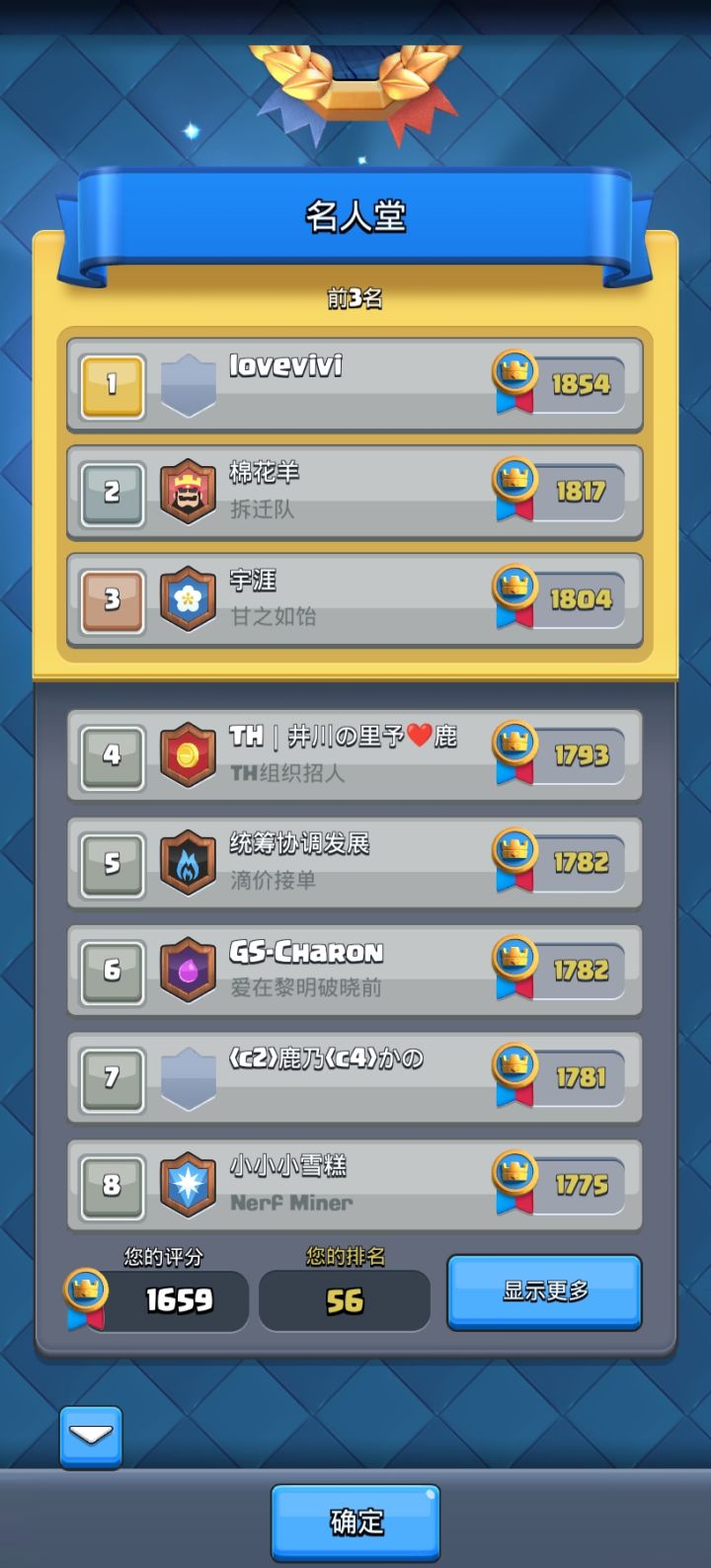Collapse the bottom message drawer
The image size is (711, 1568).
click(x=90, y=1440)
